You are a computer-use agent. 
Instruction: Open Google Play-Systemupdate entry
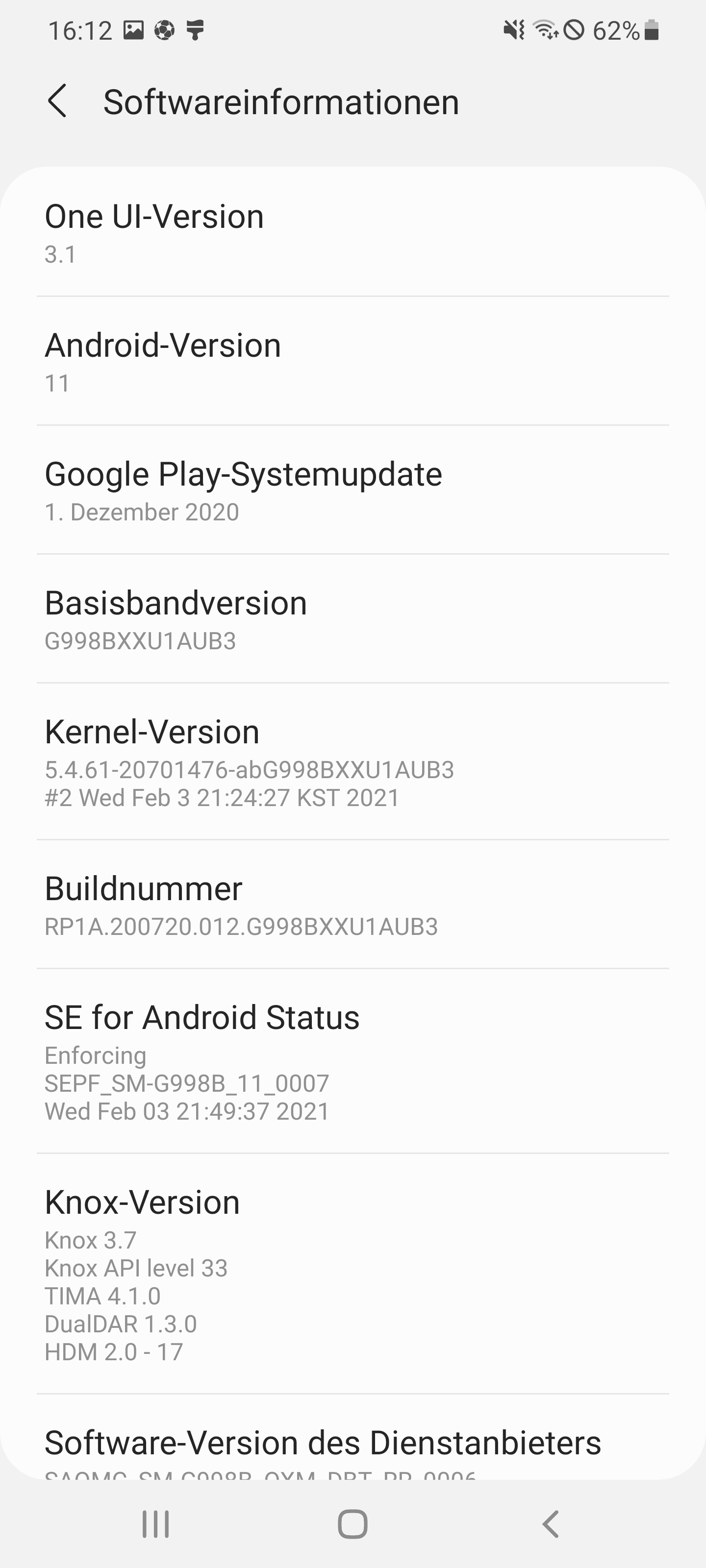[x=353, y=490]
